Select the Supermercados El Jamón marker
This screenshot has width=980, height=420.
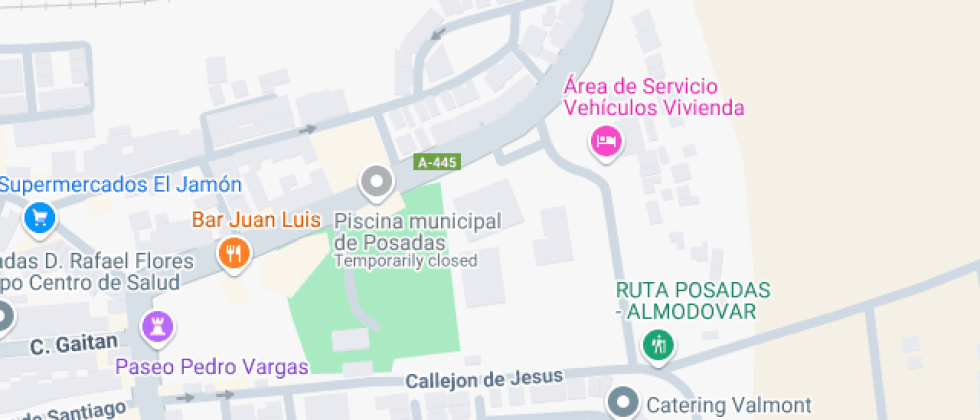39,217
